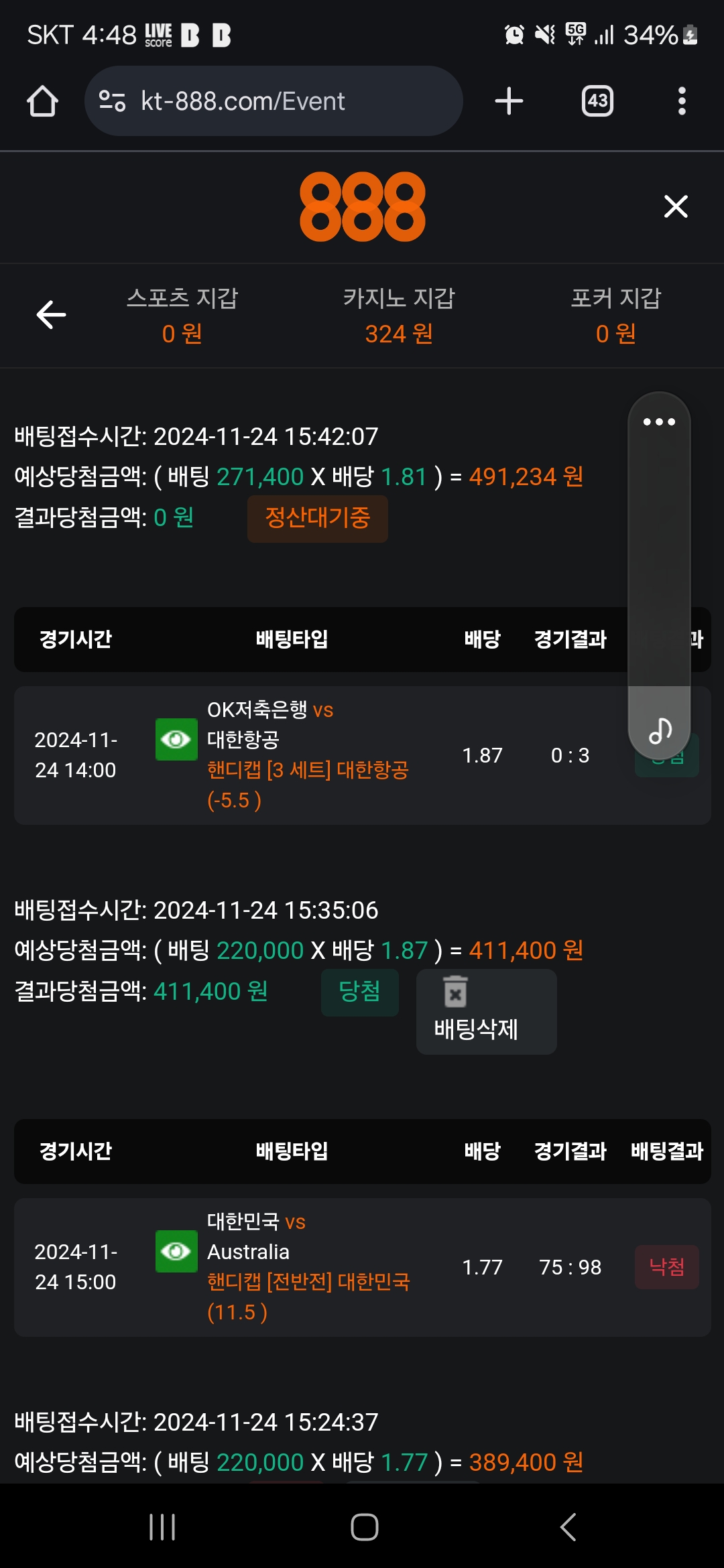Tap the kt-888.com address bar
Viewport: 724px width, 1568px height.
pyautogui.click(x=274, y=101)
